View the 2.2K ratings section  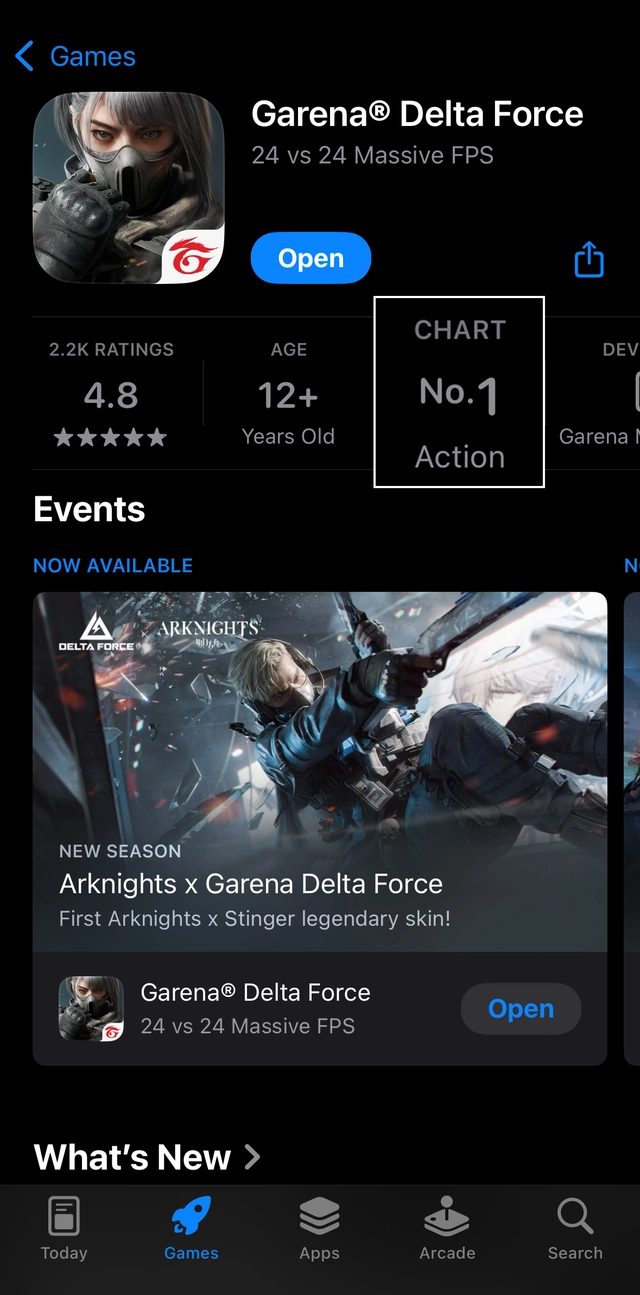pyautogui.click(x=111, y=396)
